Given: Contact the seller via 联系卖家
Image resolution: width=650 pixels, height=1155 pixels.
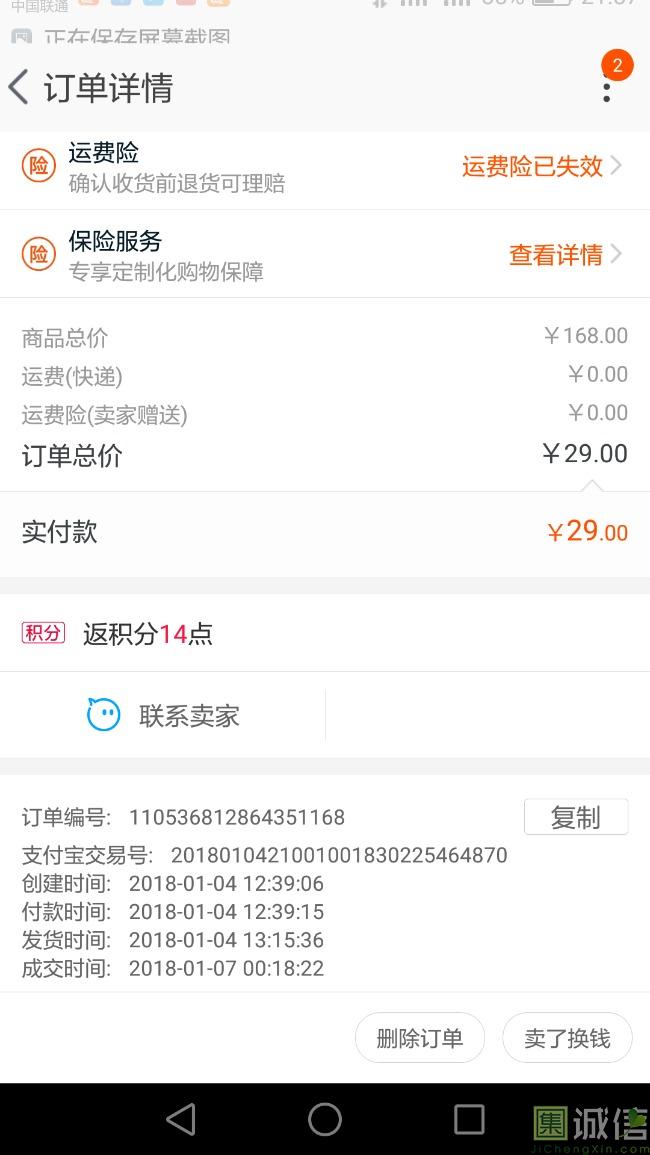Looking at the screenshot, I should click(x=163, y=715).
